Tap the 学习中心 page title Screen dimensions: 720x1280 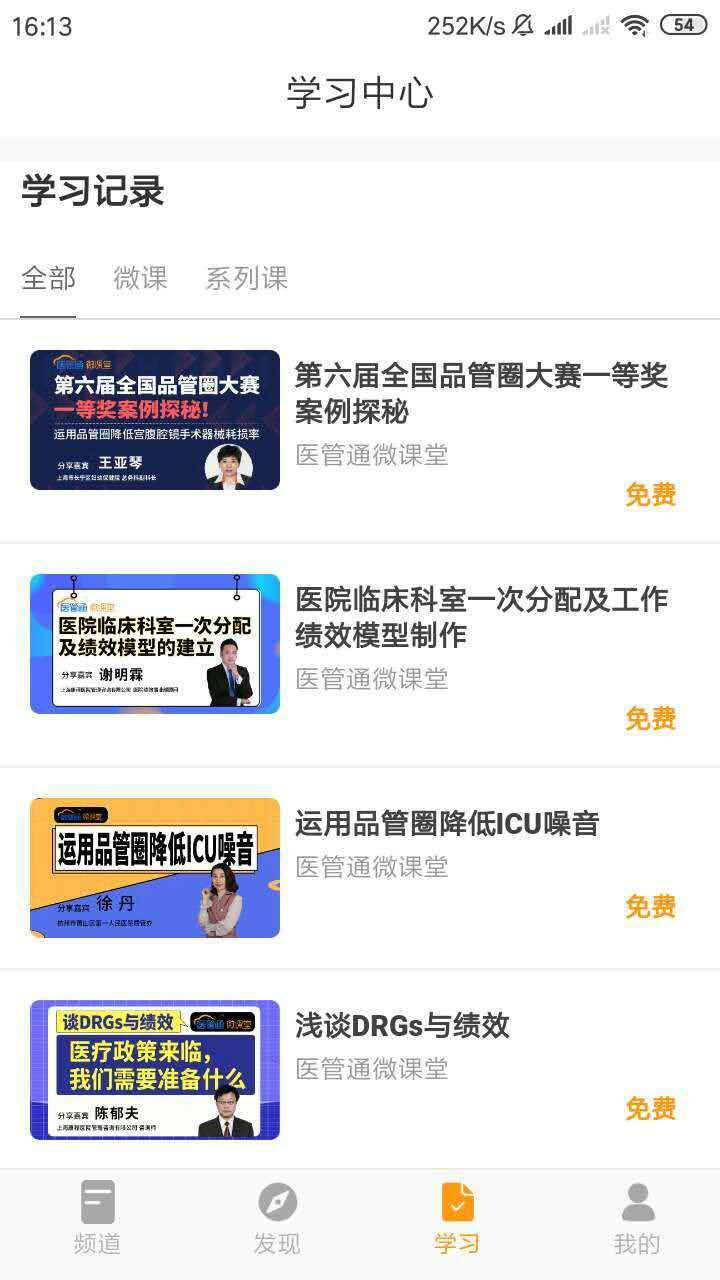360,93
